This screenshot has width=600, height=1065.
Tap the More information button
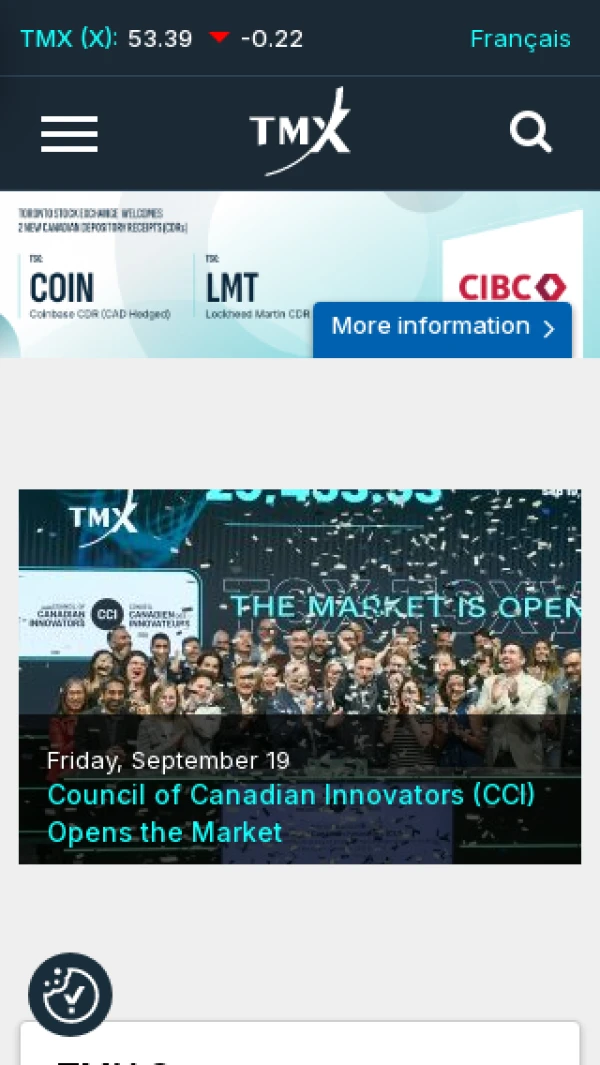[442, 328]
